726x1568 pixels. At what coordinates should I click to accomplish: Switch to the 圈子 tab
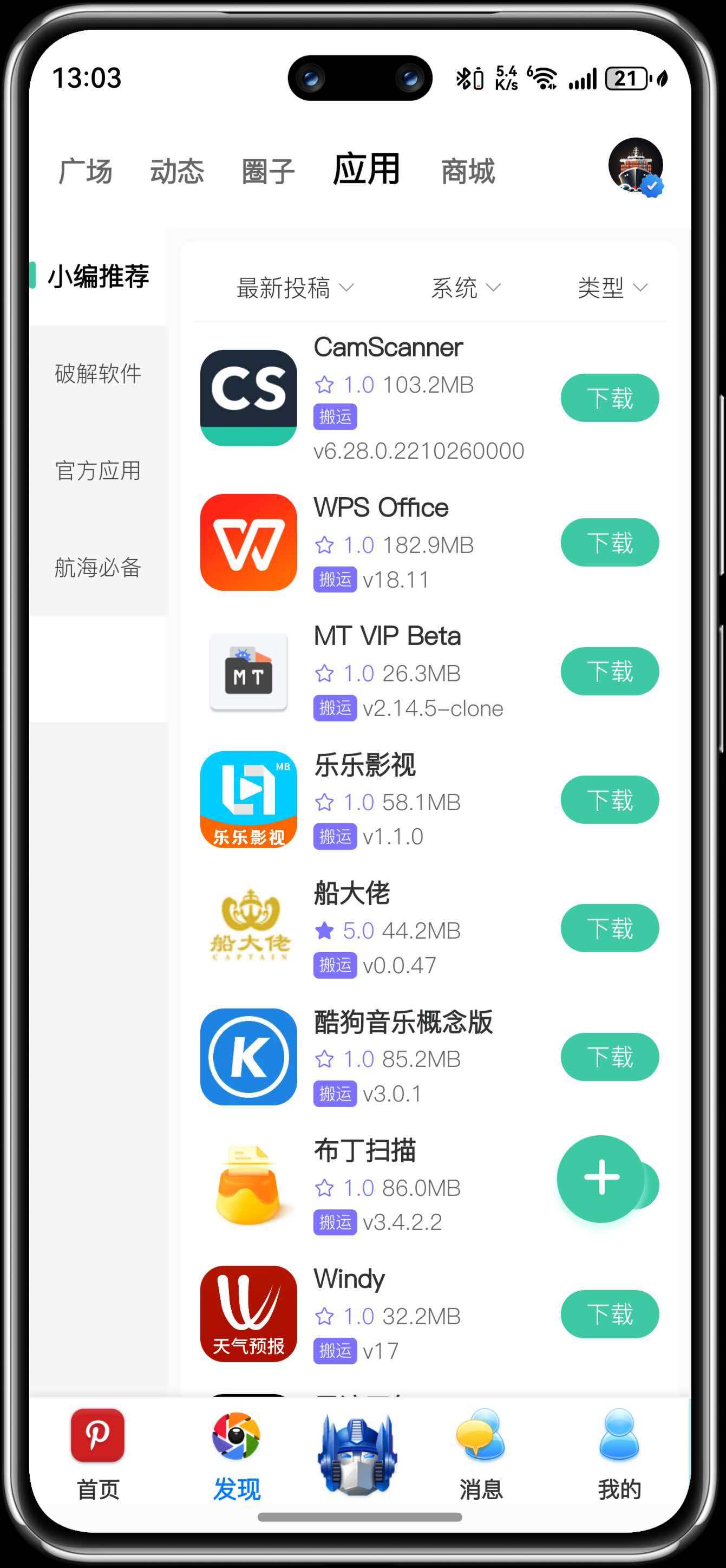click(268, 171)
